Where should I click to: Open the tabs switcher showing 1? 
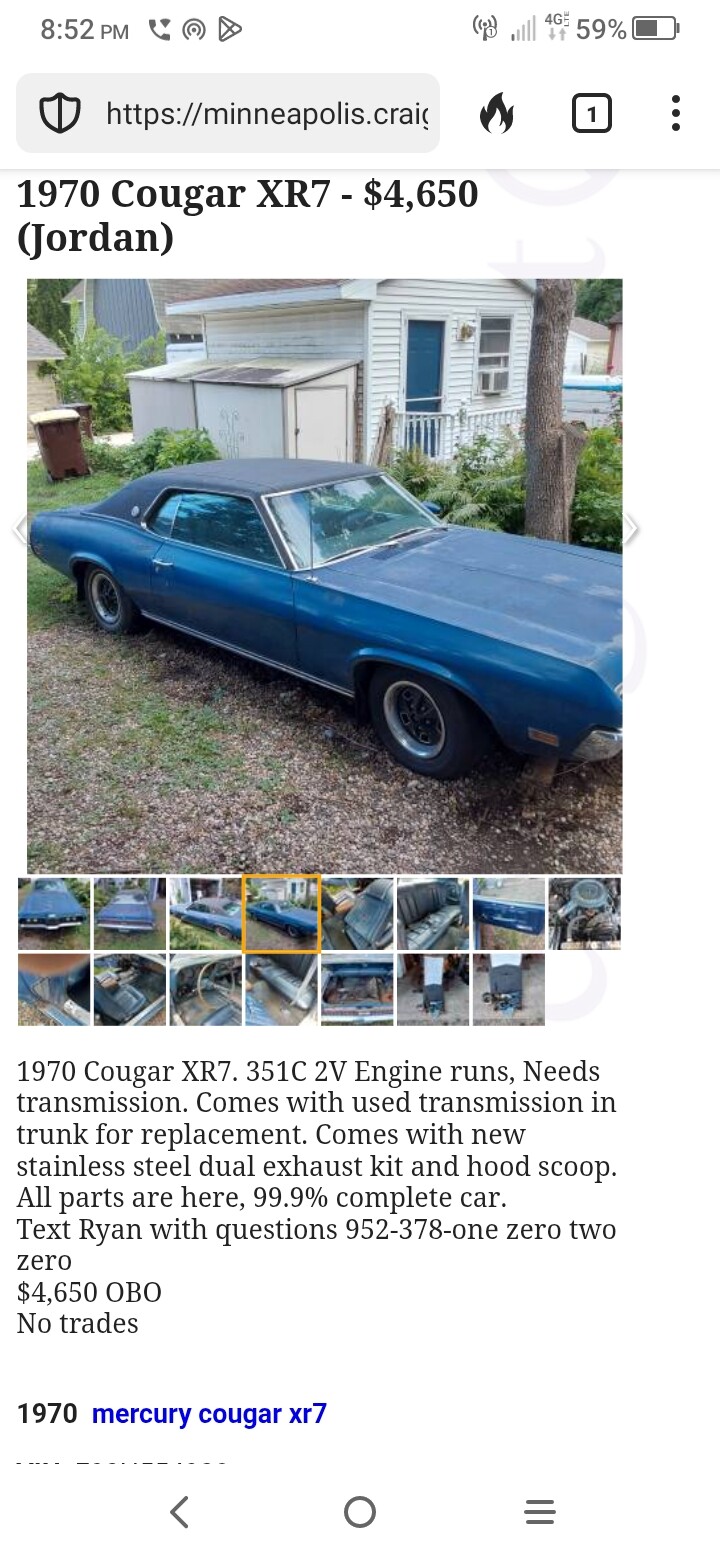coord(591,114)
